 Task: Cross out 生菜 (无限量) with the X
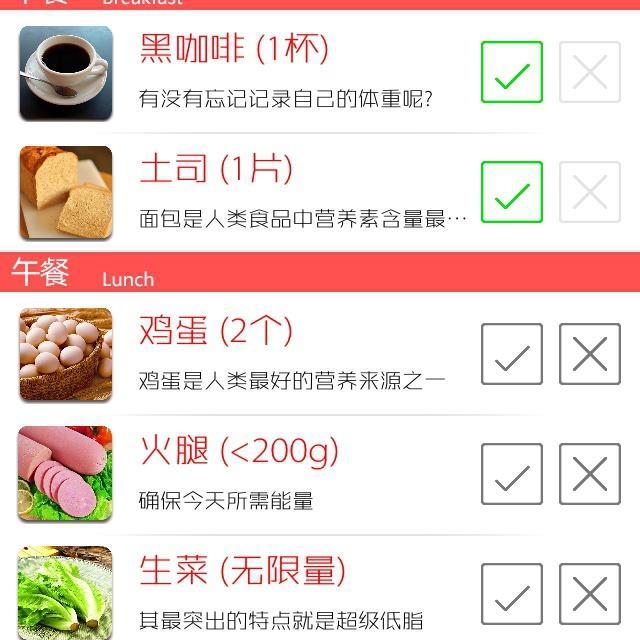[x=589, y=594]
